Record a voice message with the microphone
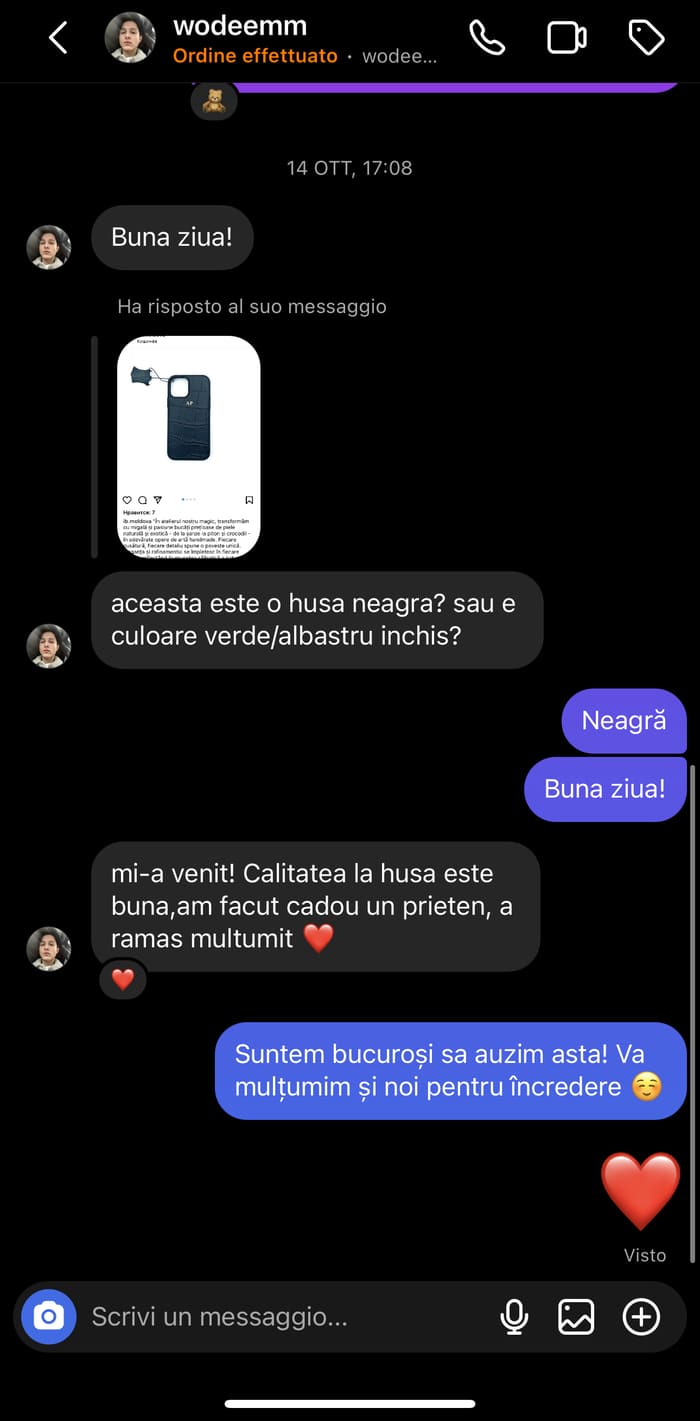This screenshot has width=700, height=1421. click(x=514, y=1317)
